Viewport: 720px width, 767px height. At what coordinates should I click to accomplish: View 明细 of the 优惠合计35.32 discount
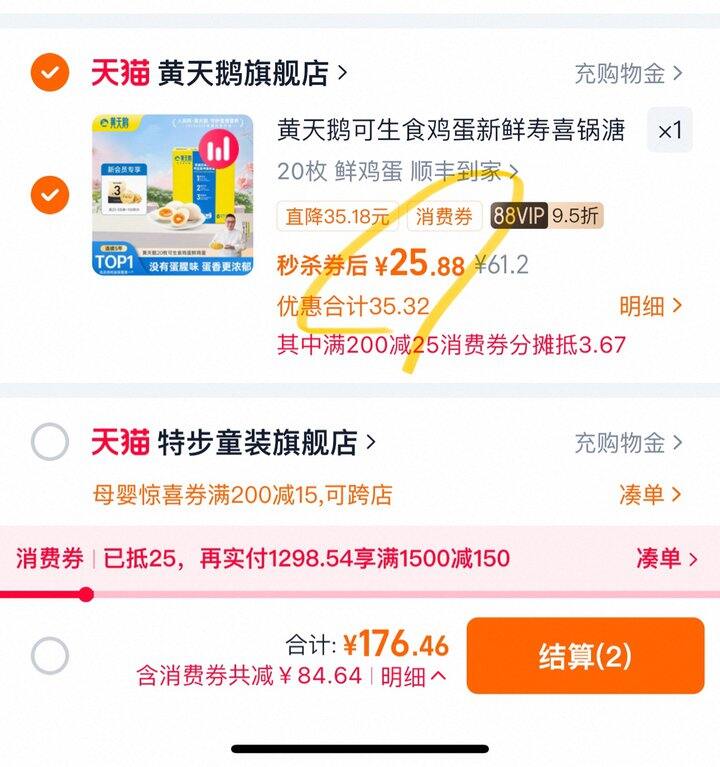(650, 306)
